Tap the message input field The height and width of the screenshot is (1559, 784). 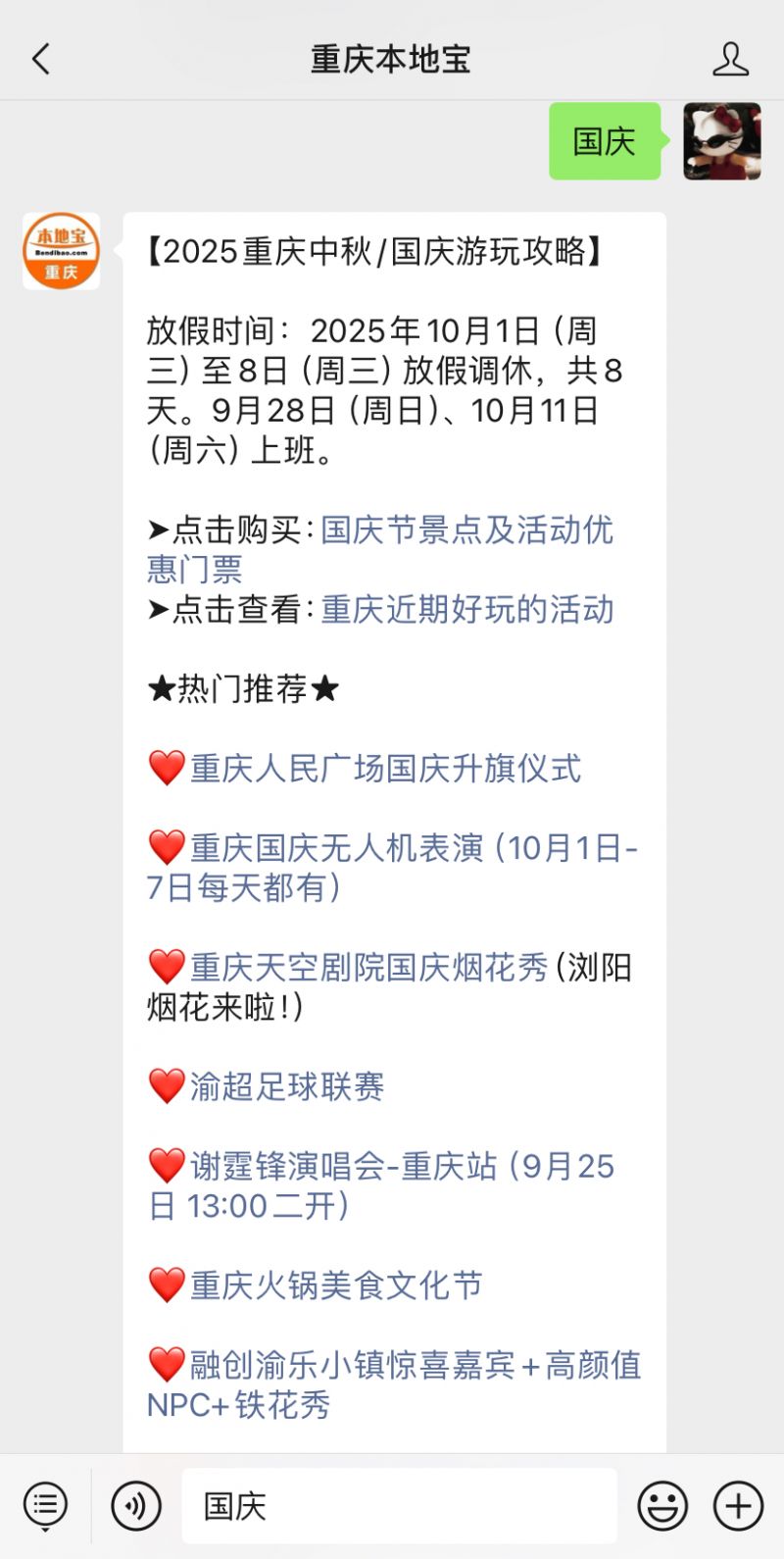coord(399,1505)
